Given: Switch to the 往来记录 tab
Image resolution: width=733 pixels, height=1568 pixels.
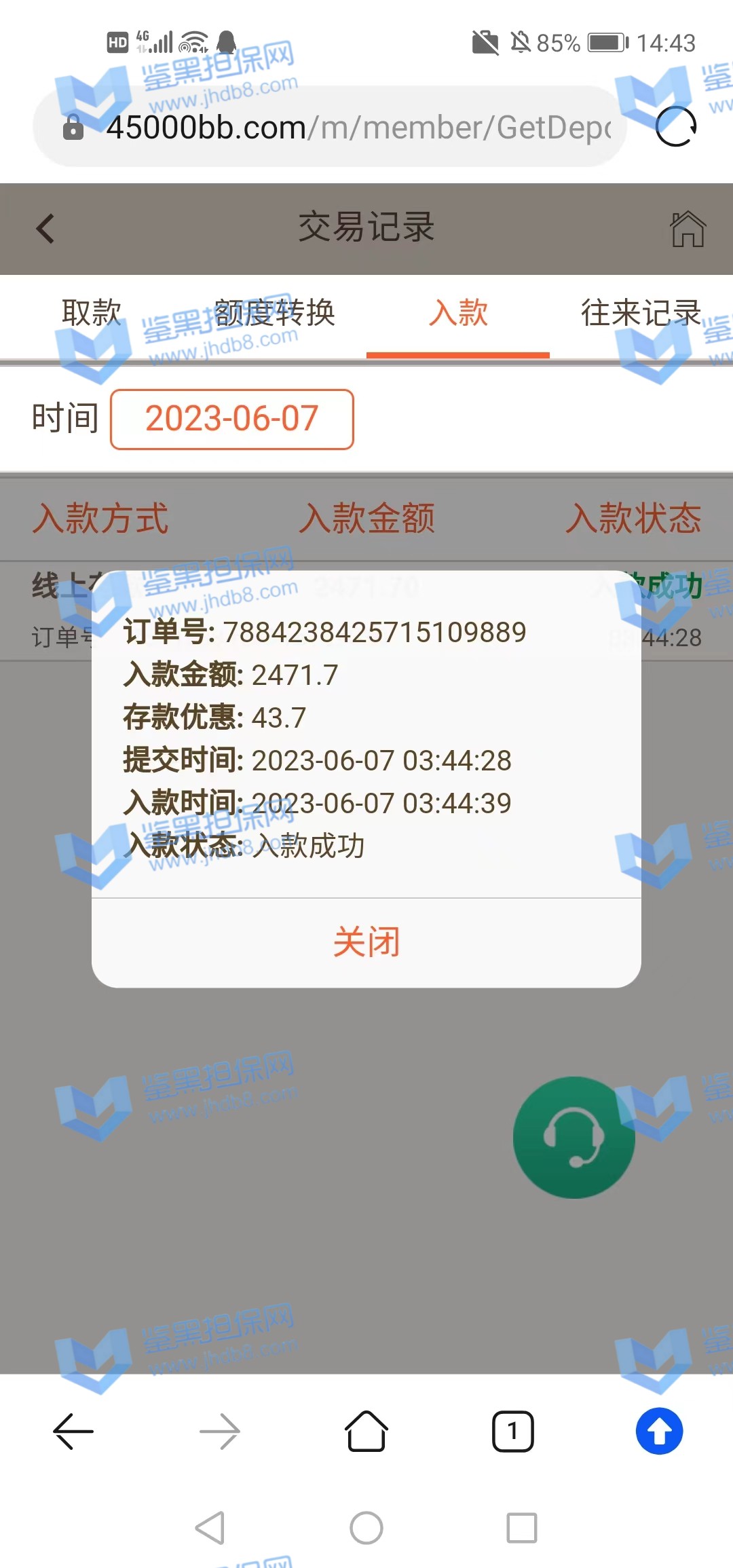Looking at the screenshot, I should point(641,313).
